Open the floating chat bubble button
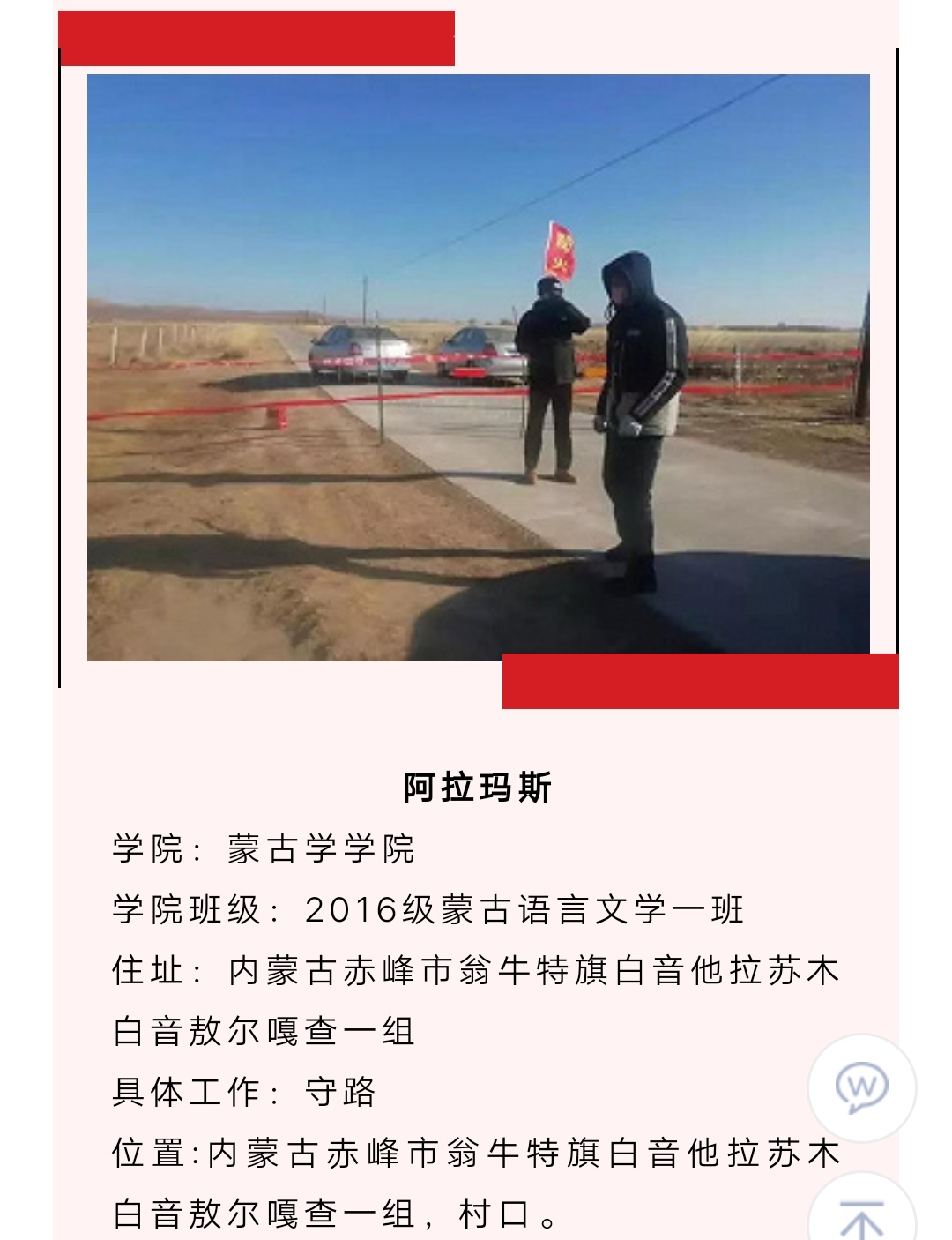952x1240 pixels. coord(861,1087)
